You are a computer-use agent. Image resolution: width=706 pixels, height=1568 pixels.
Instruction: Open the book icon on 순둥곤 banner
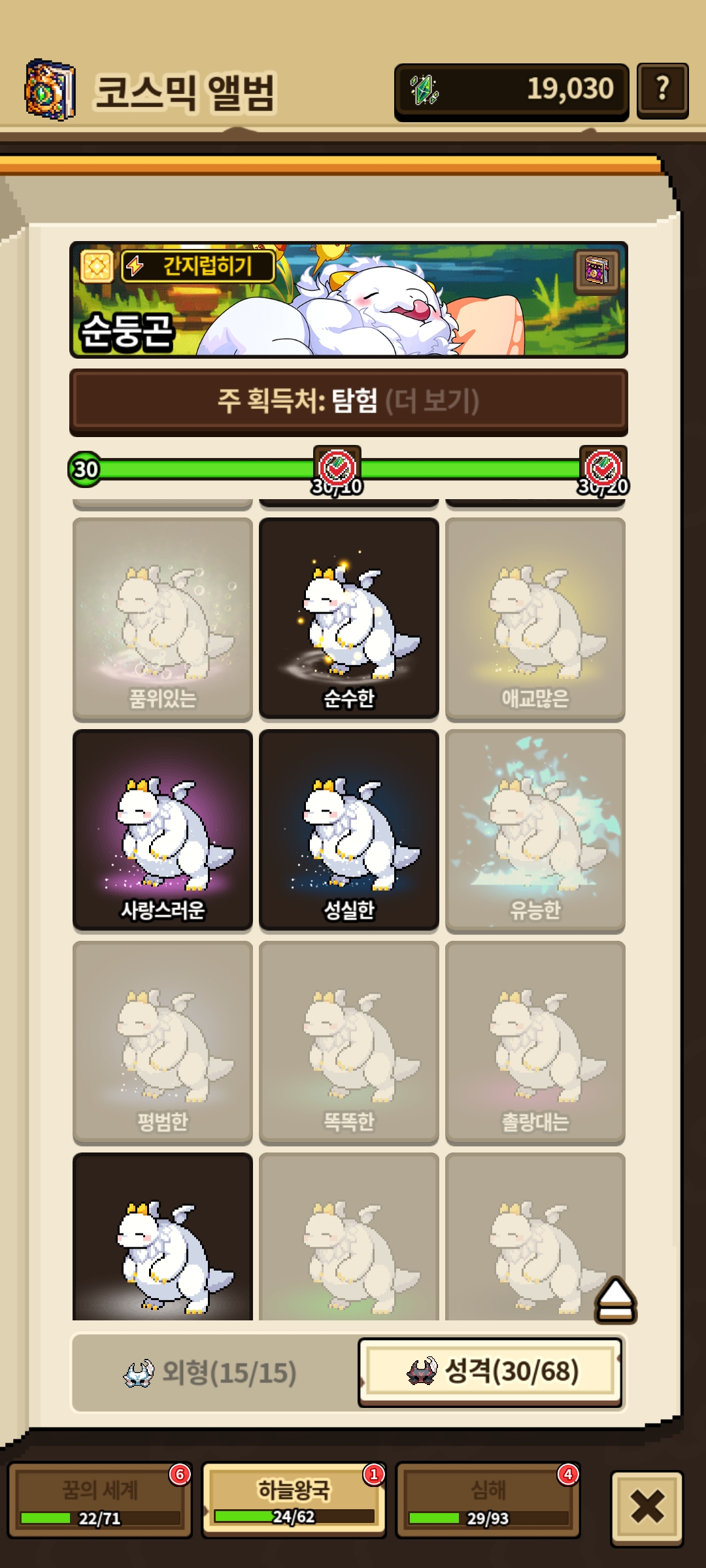click(x=597, y=271)
